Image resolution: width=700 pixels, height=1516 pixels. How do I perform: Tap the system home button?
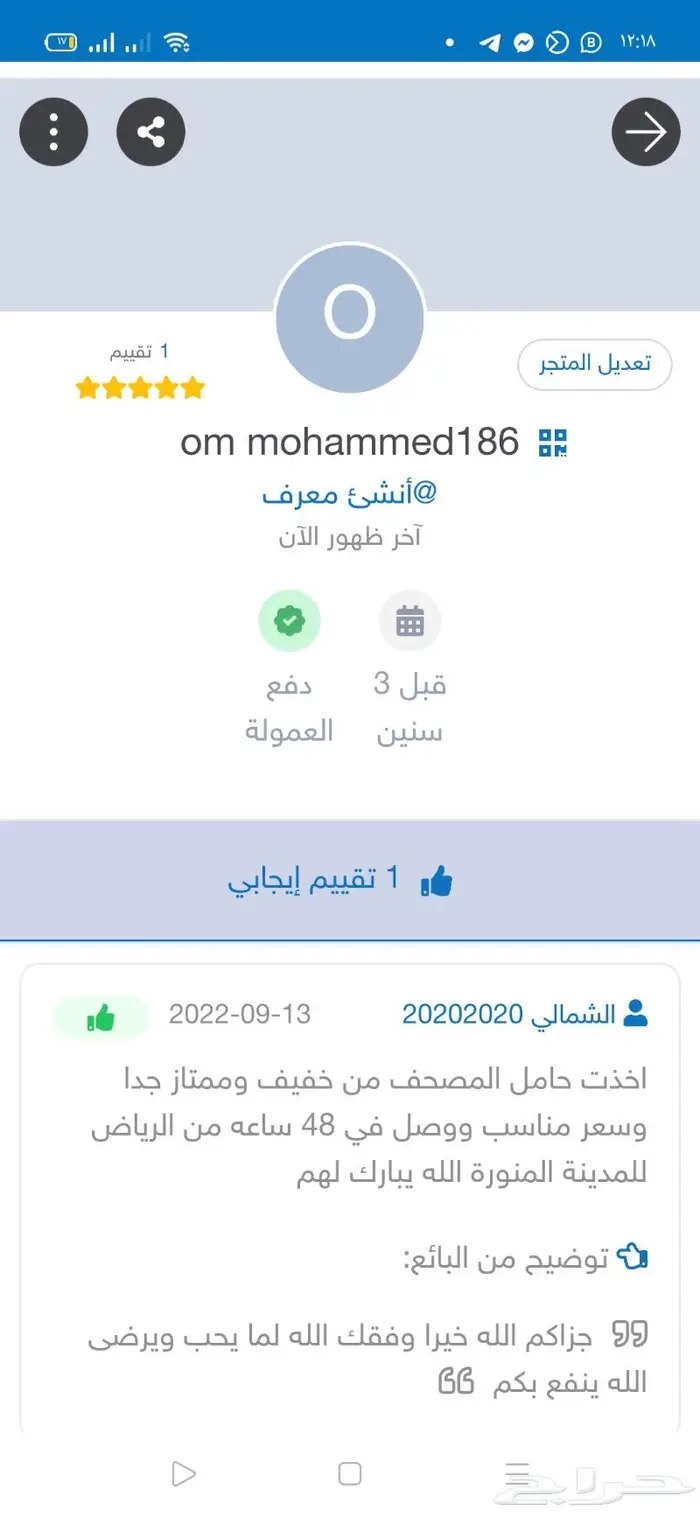click(350, 1473)
